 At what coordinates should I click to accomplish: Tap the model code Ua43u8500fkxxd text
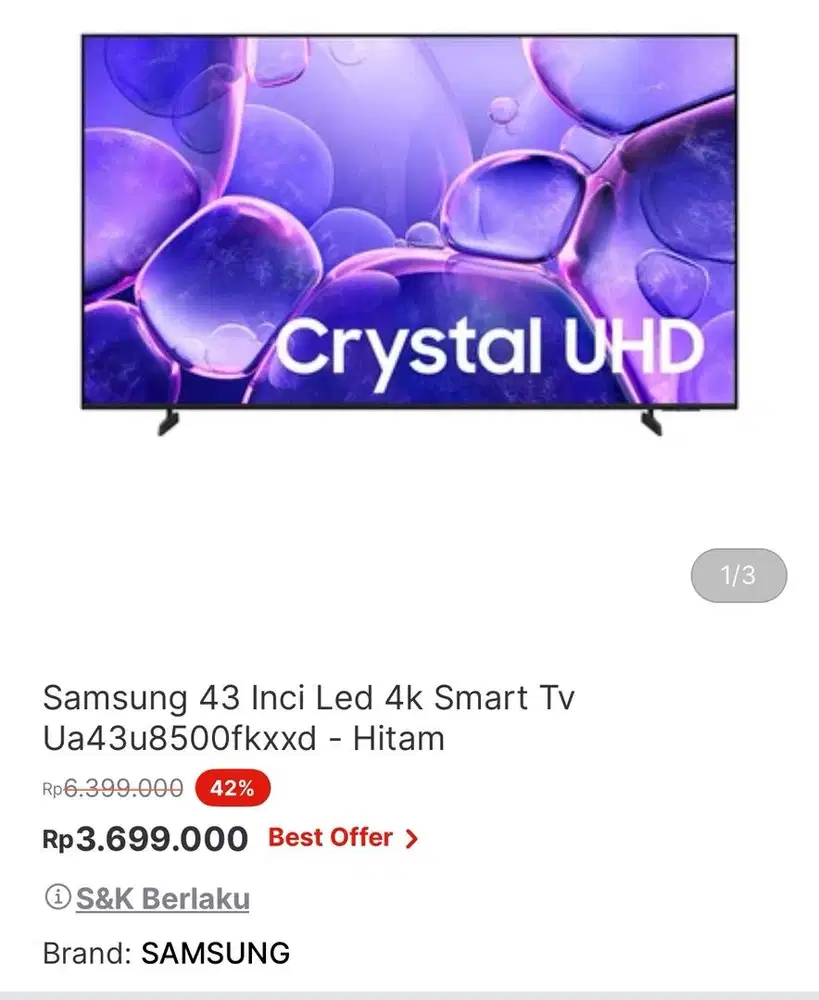click(x=180, y=738)
